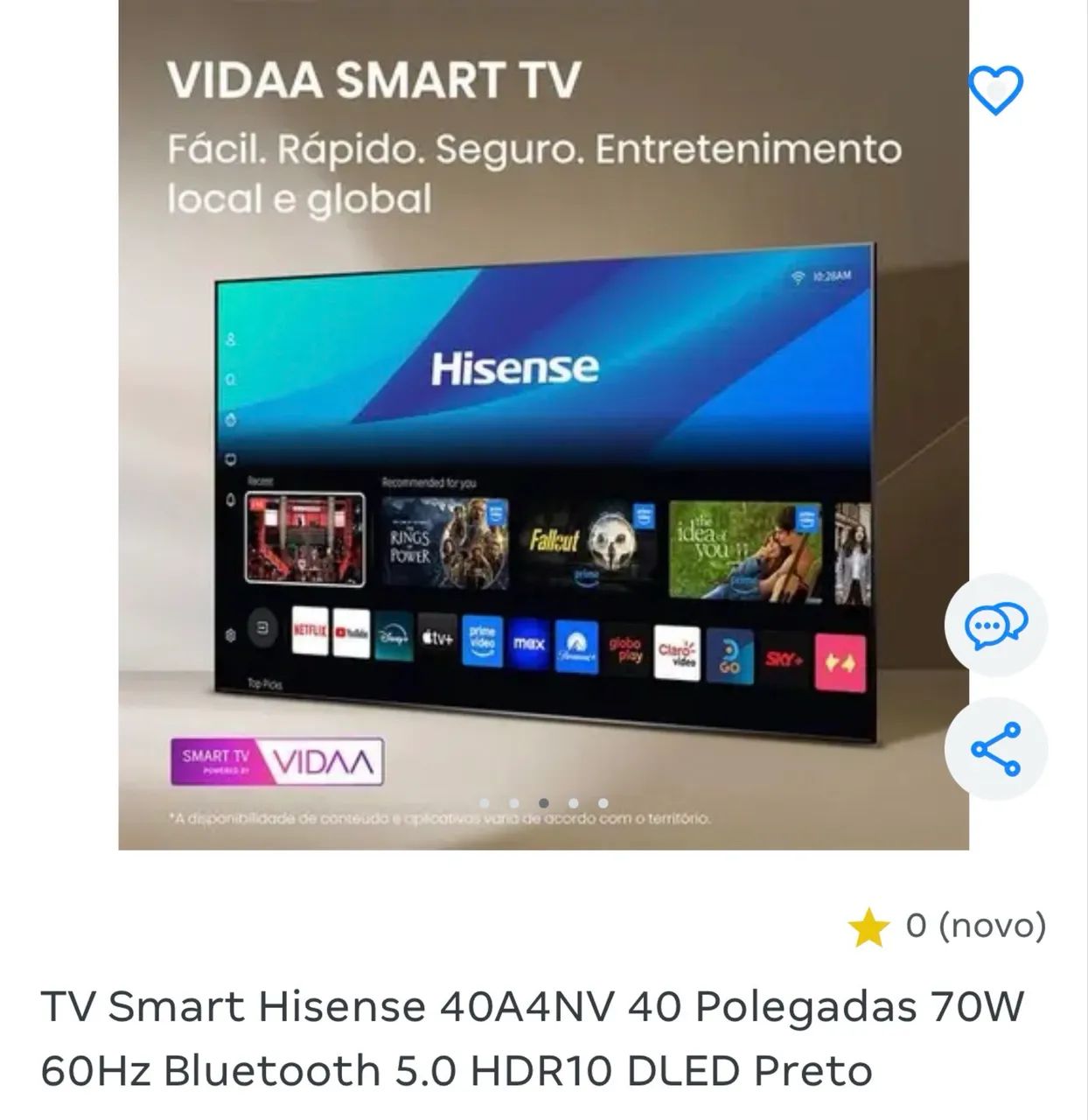Open Apple TV+ in the app row
Image resolution: width=1088 pixels, height=1120 pixels.
436,635
